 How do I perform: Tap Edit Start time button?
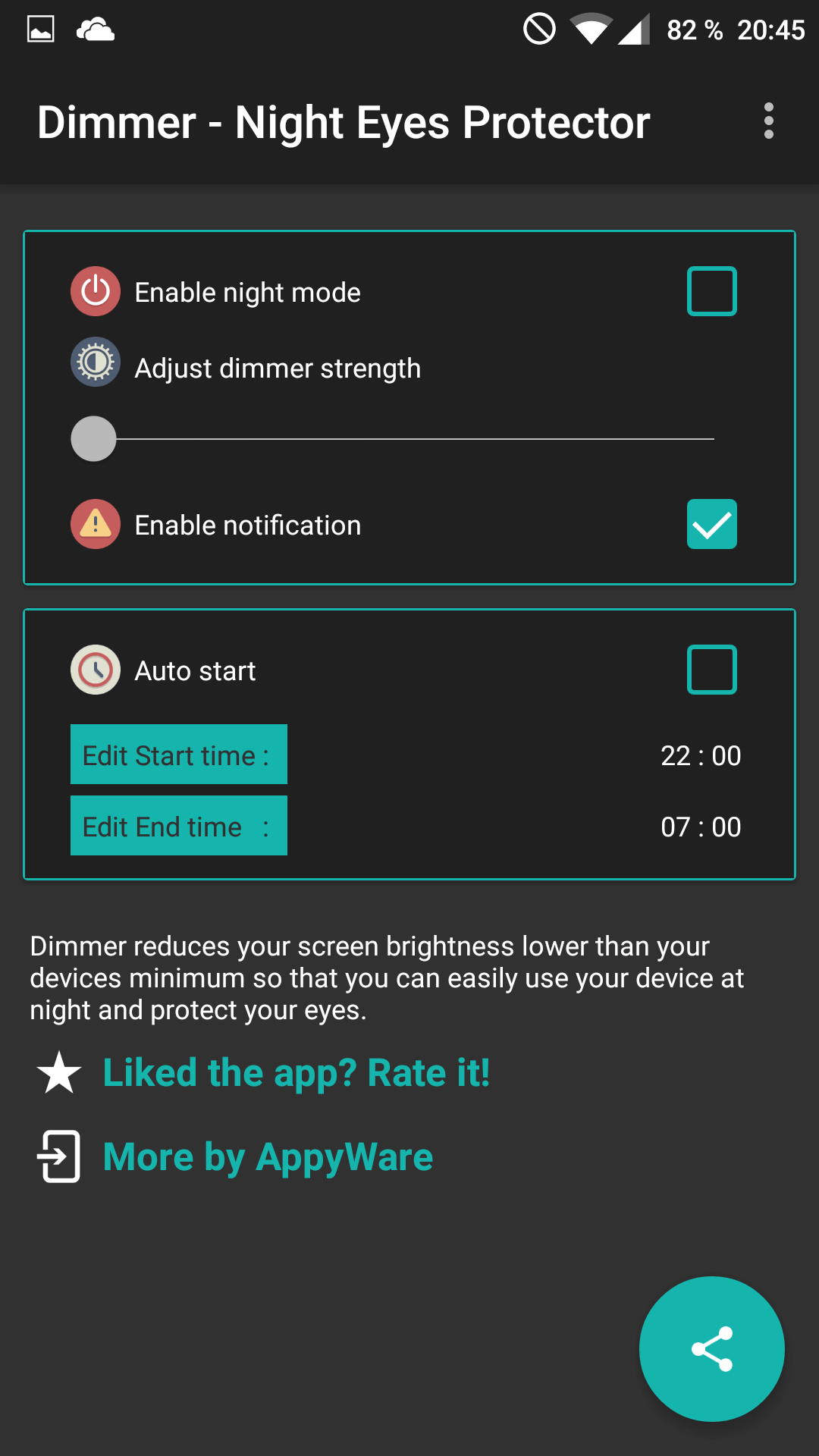(x=179, y=755)
